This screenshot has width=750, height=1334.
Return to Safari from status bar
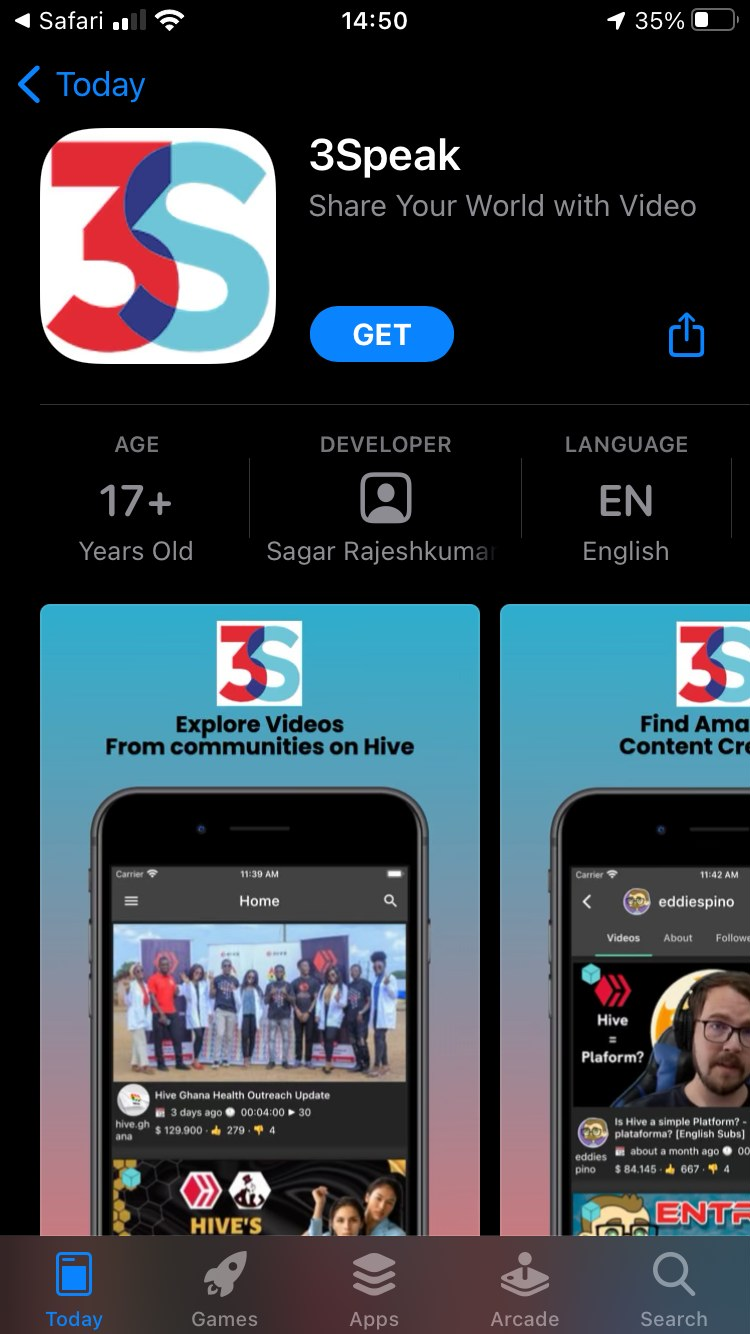(60, 21)
